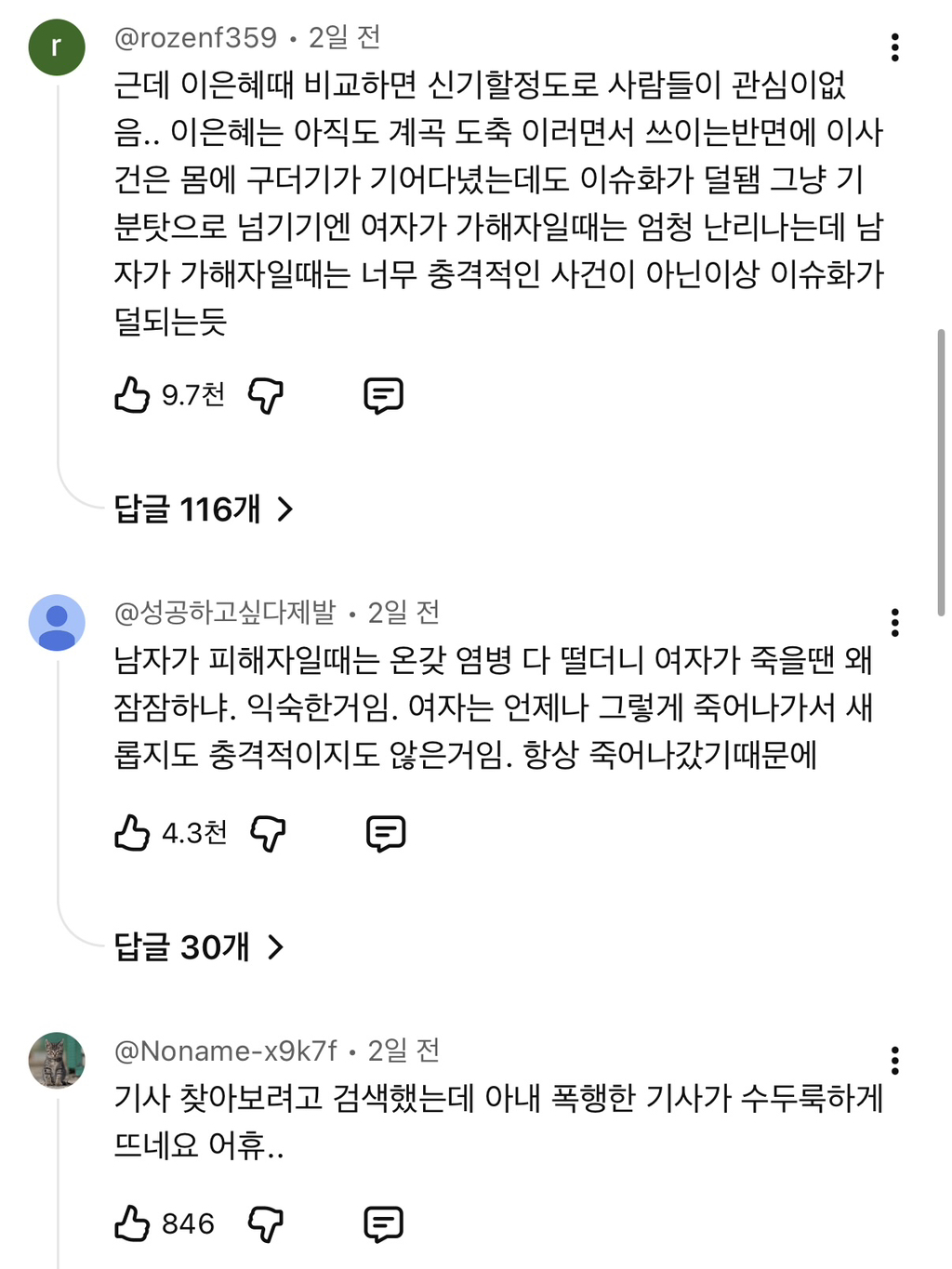Open @성공하고싶다제발's profile avatar
The height and width of the screenshot is (1269, 952).
pyautogui.click(x=57, y=623)
